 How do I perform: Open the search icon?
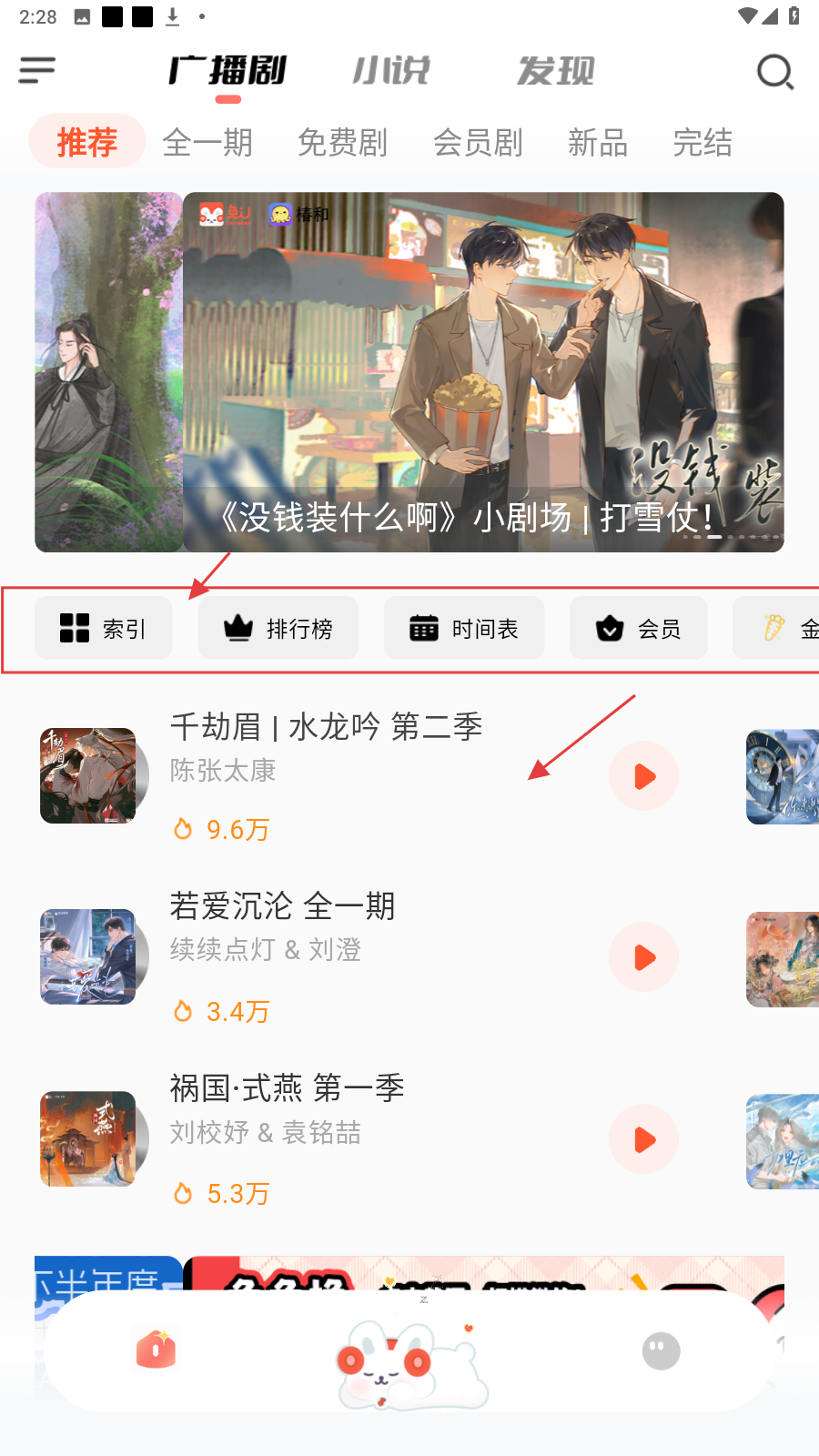click(x=775, y=72)
